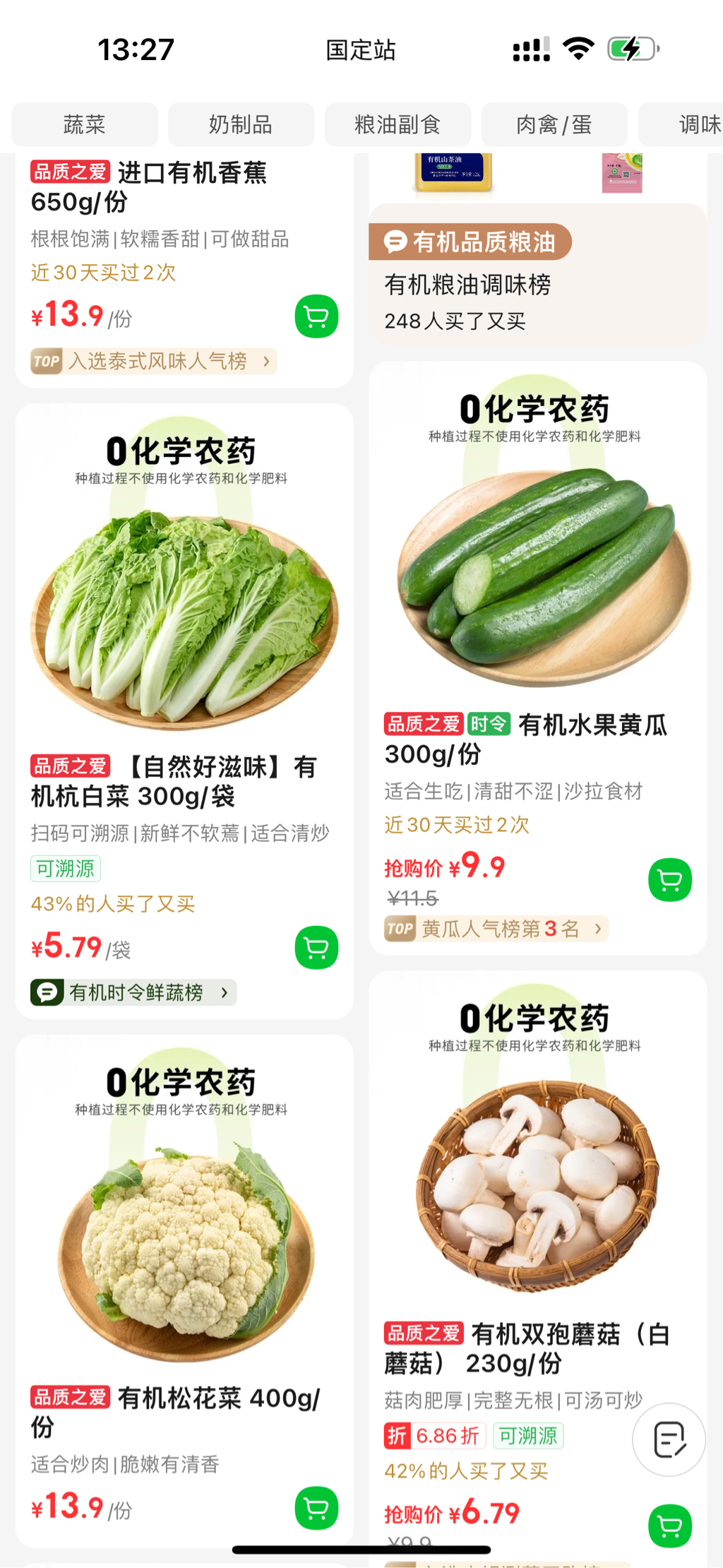723x1568 pixels.
Task: Open the 有机松花菜 product card
Action: click(x=184, y=1236)
